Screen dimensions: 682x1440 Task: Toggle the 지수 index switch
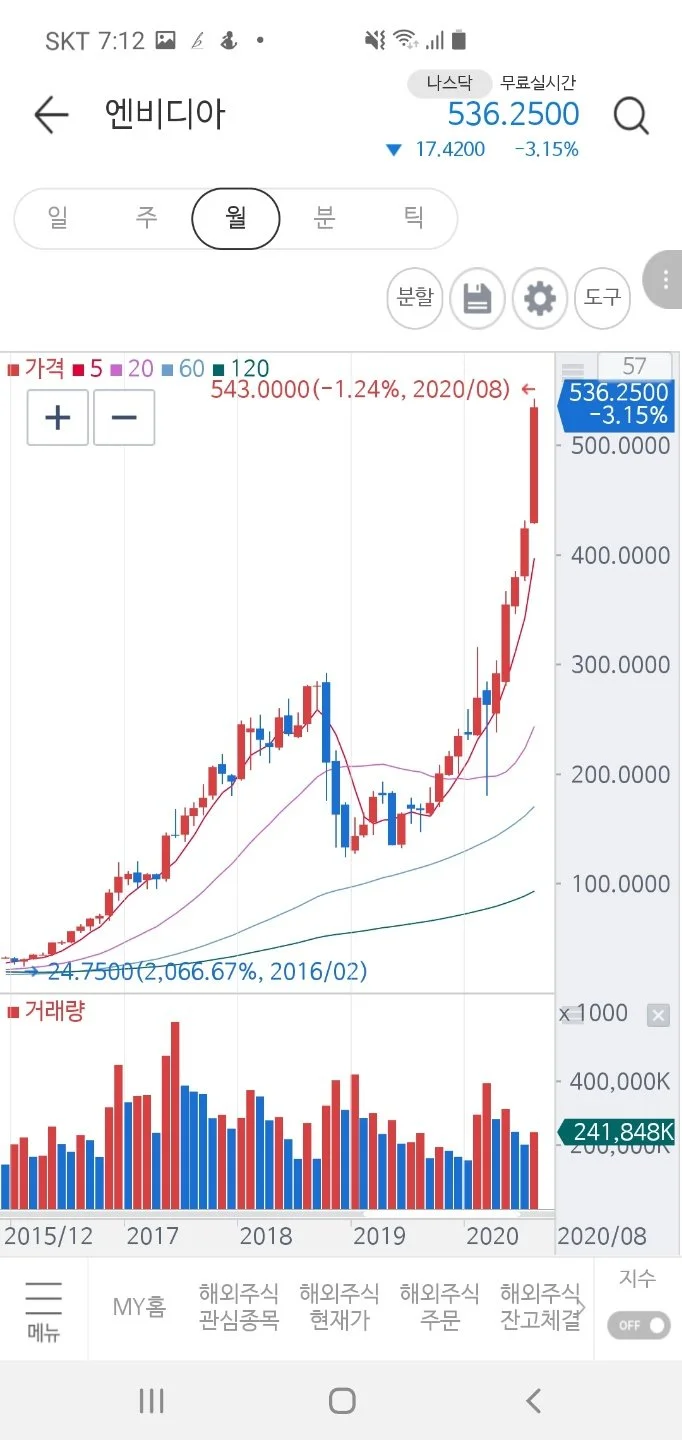pyautogui.click(x=638, y=1325)
